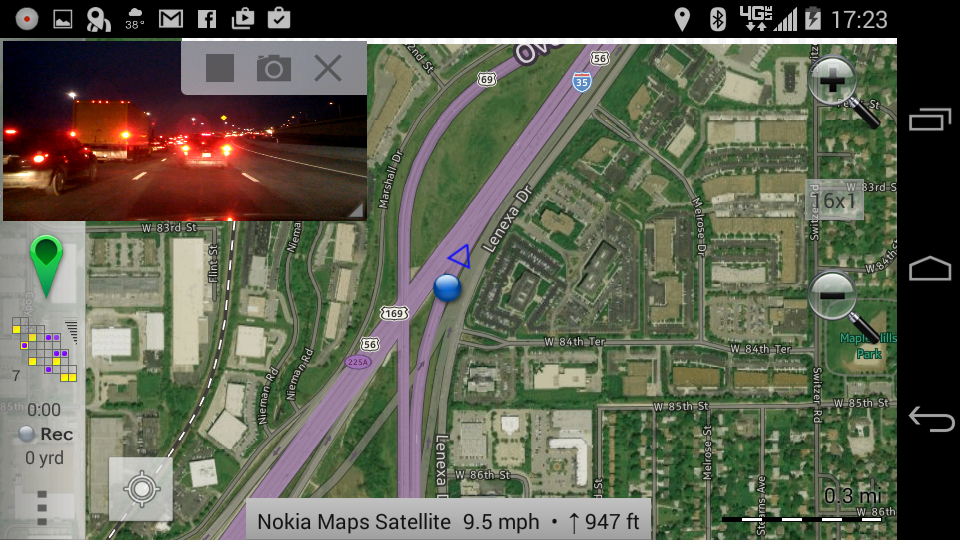960x540 pixels.
Task: Go back using system back button
Action: click(930, 420)
